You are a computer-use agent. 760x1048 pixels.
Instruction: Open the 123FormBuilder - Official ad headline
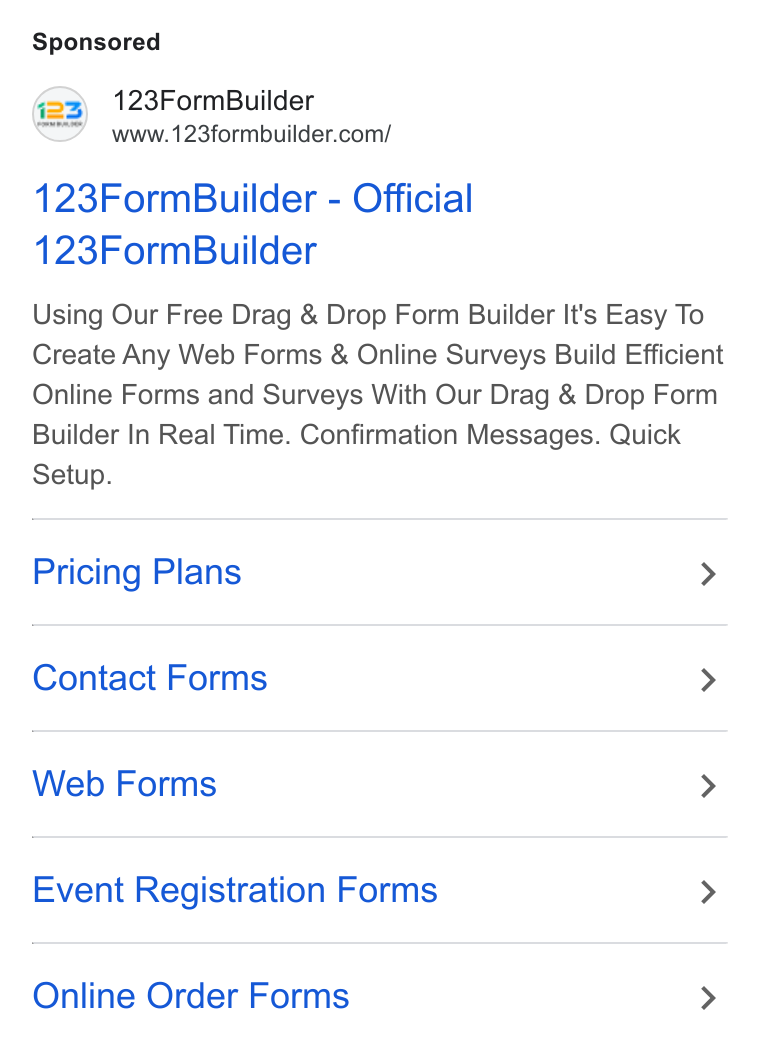[x=253, y=225]
